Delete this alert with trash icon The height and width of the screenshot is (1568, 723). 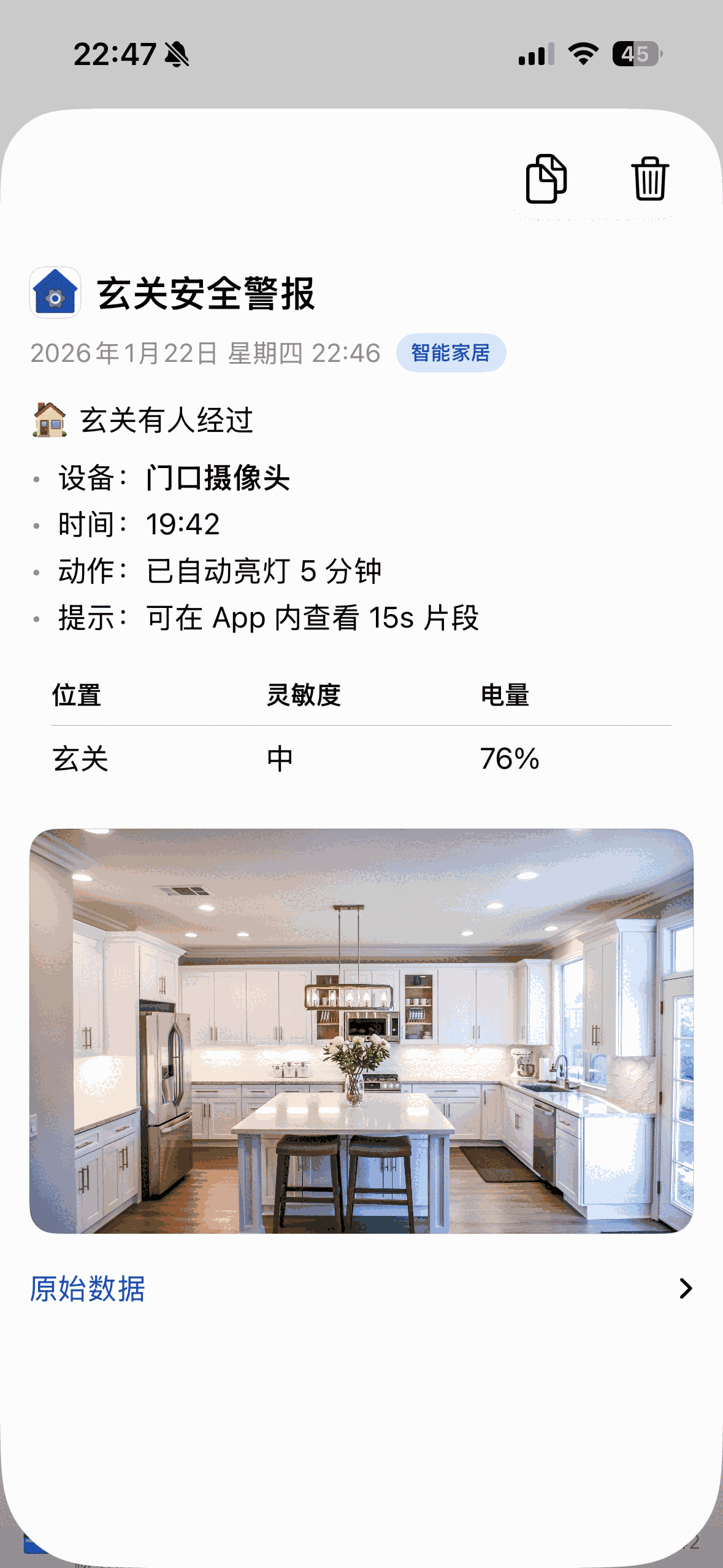(650, 179)
